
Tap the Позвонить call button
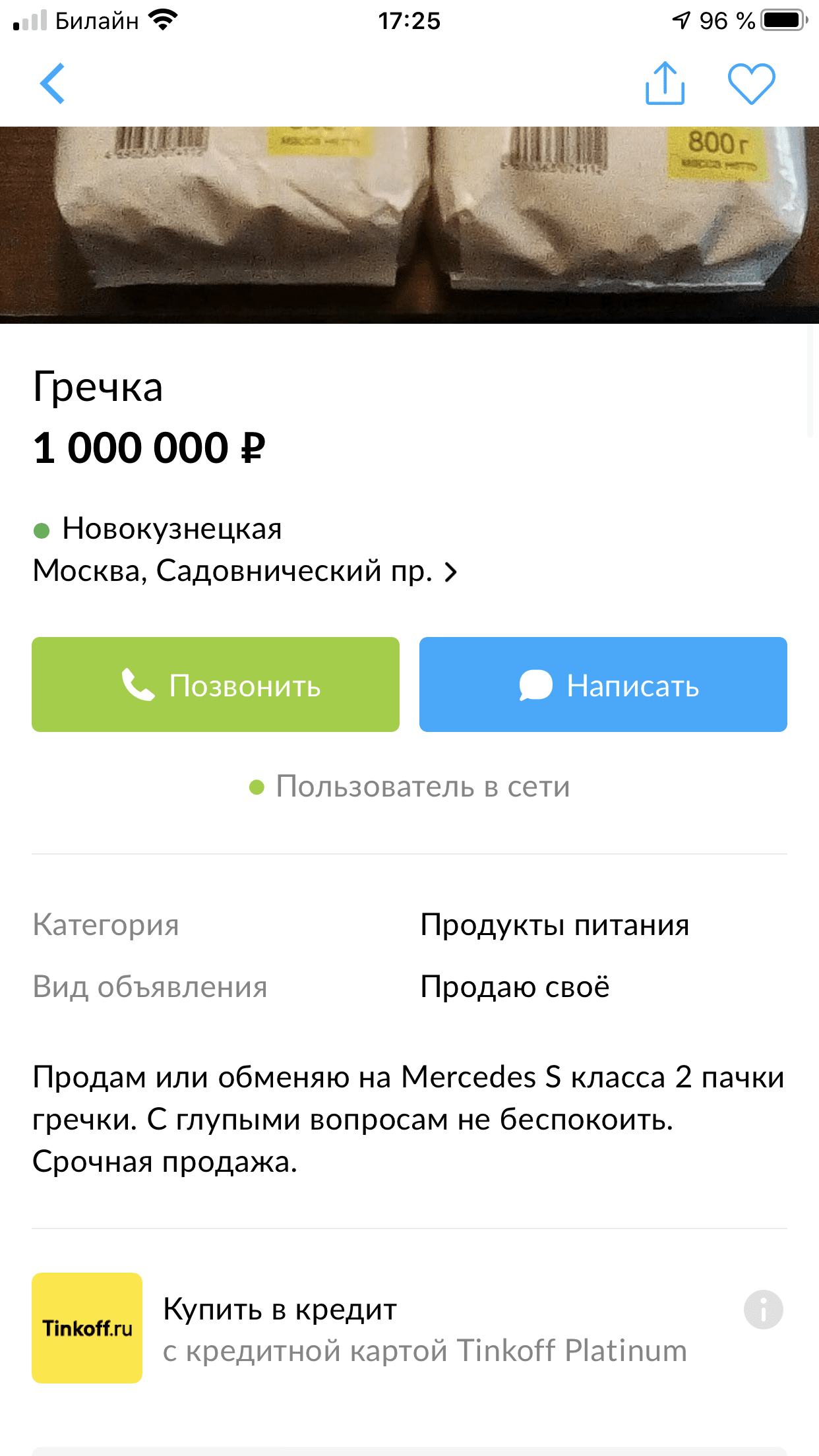[x=216, y=684]
